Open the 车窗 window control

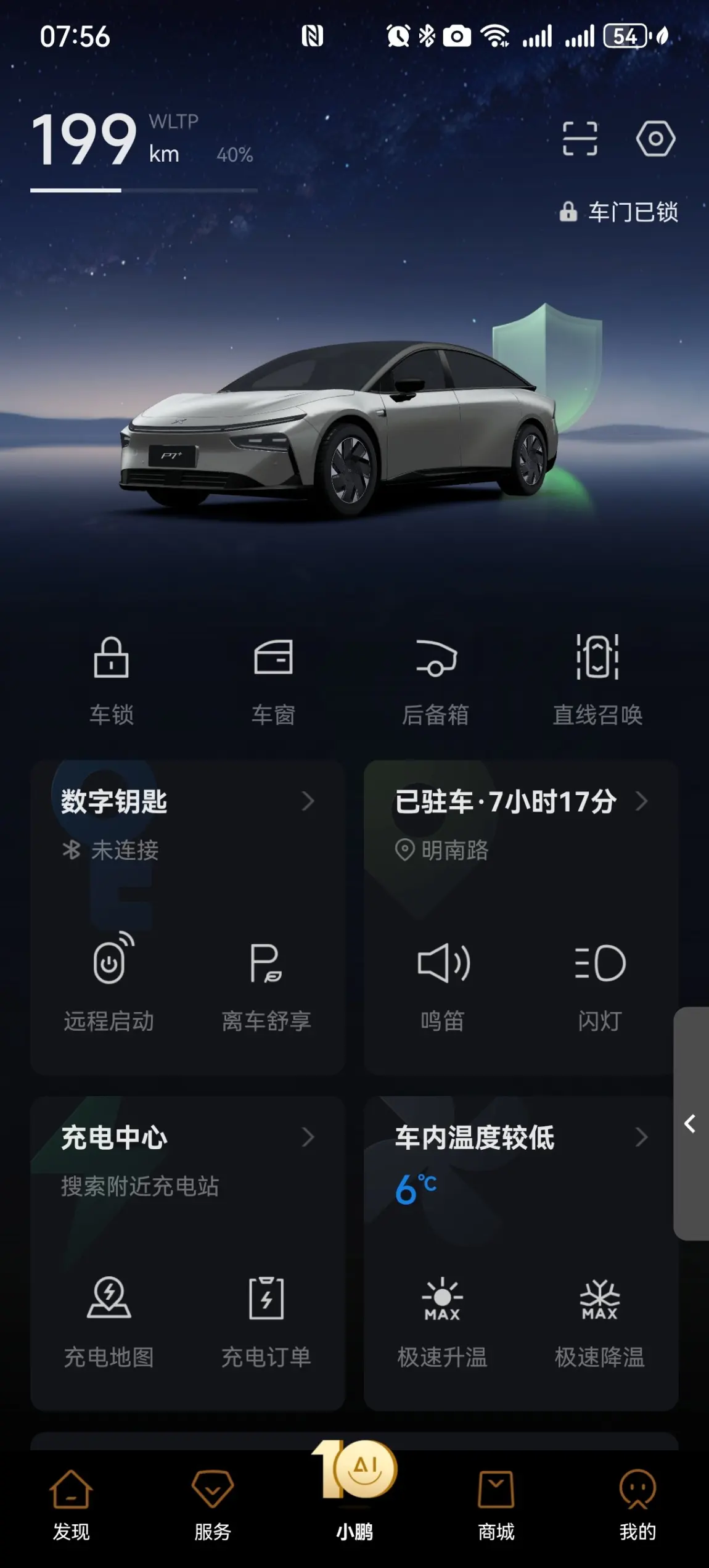(x=273, y=679)
